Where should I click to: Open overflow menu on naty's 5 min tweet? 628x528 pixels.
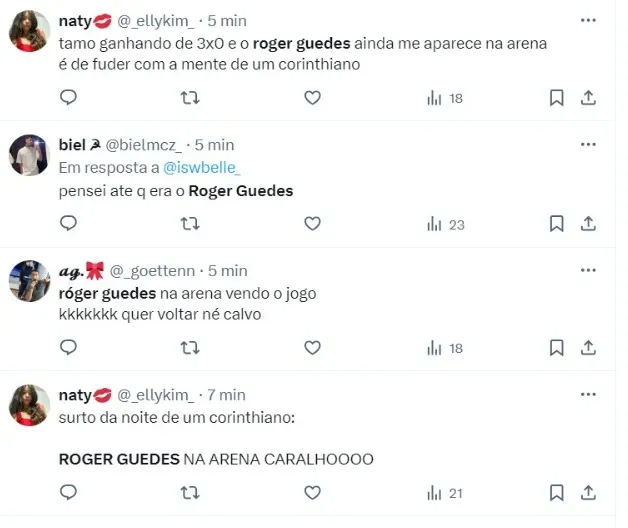tap(589, 20)
